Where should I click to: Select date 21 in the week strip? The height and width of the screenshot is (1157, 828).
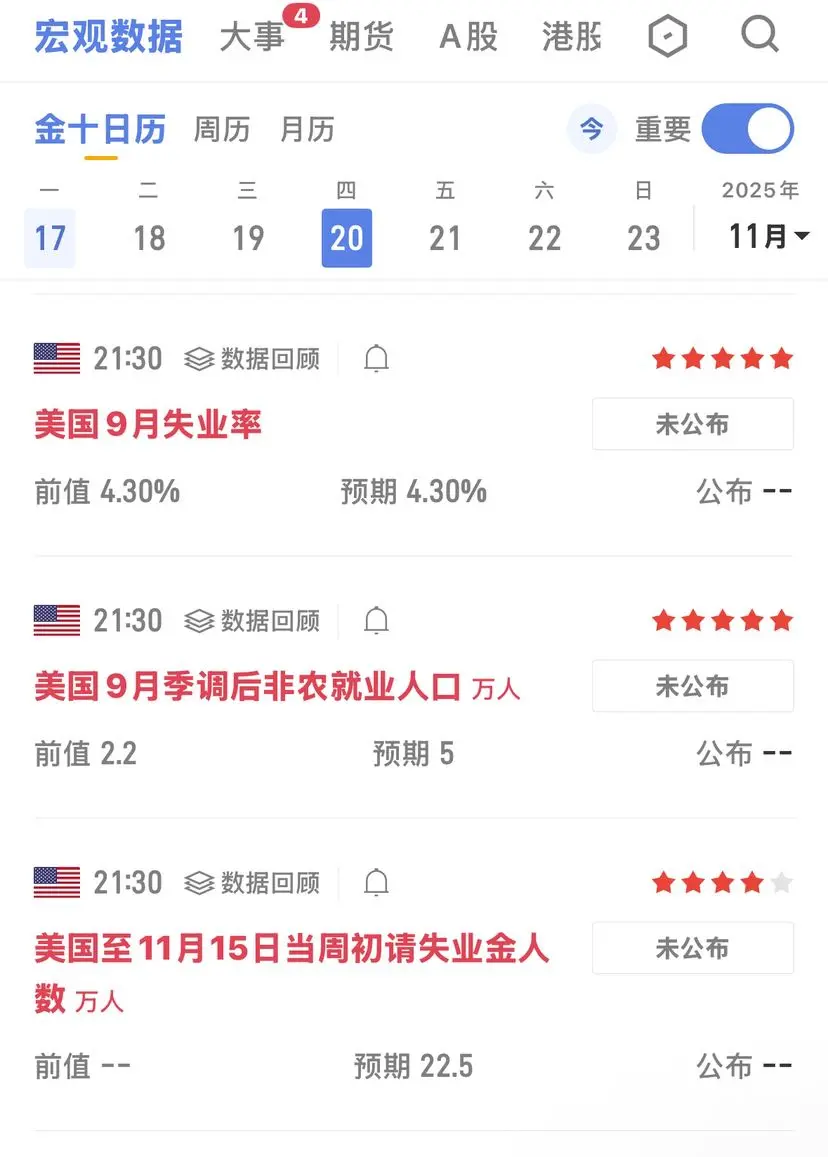click(x=445, y=238)
